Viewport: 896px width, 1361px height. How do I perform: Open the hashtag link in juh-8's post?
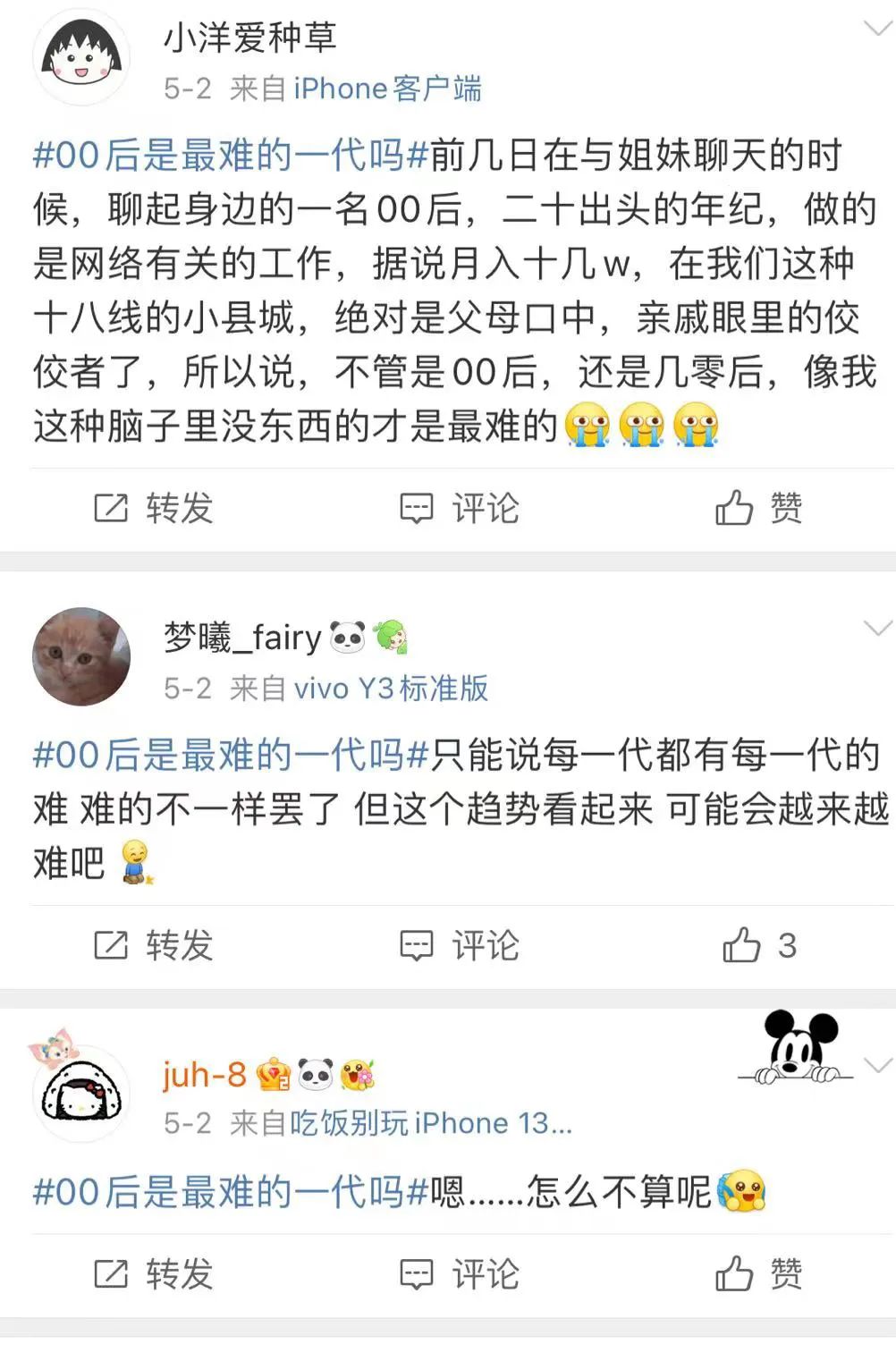[x=231, y=1192]
